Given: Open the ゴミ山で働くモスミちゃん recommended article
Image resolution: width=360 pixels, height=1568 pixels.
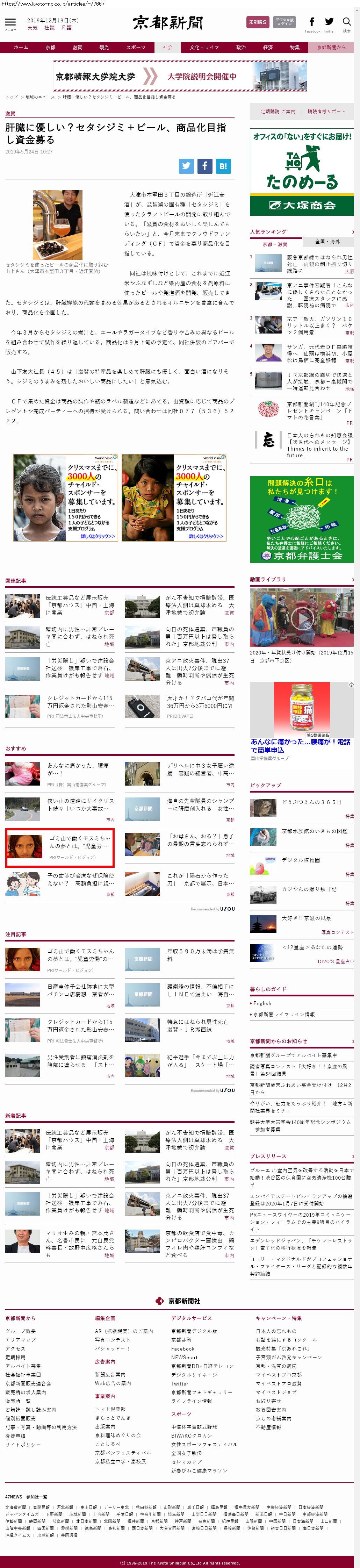Looking at the screenshot, I should coord(80,842).
